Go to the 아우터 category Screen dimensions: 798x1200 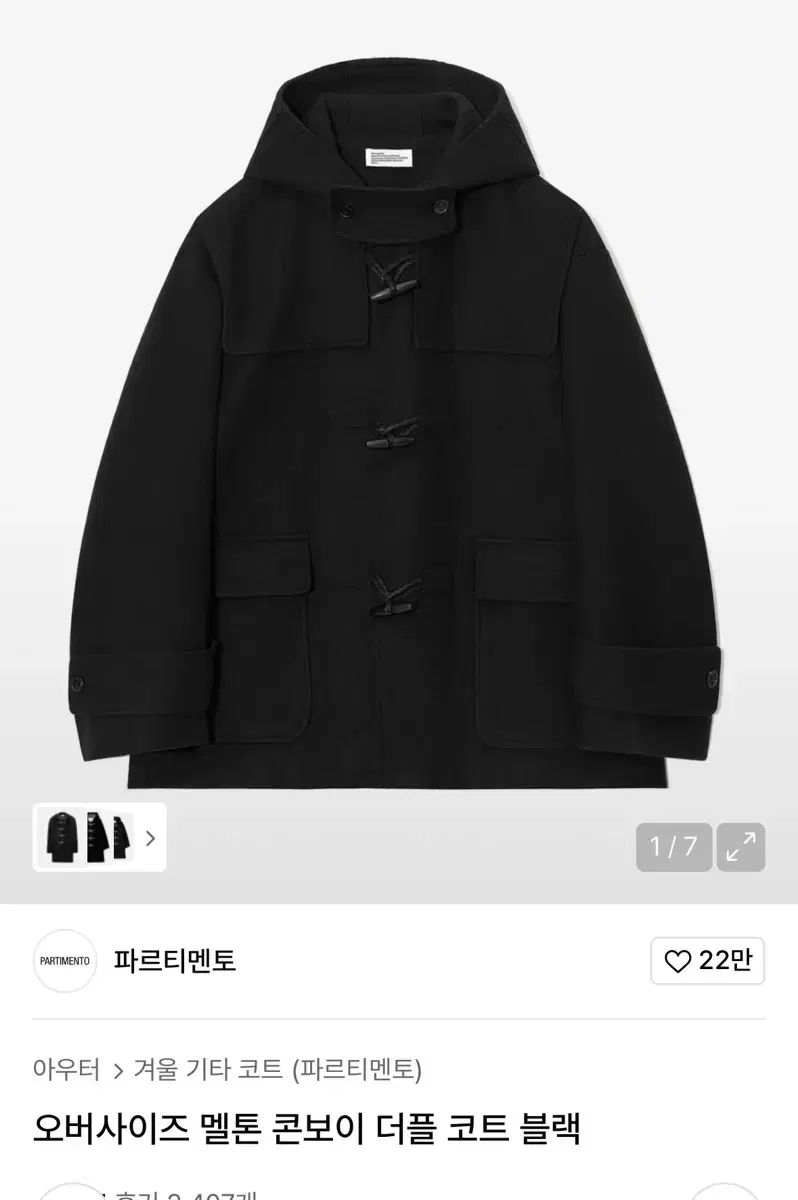(66, 1070)
